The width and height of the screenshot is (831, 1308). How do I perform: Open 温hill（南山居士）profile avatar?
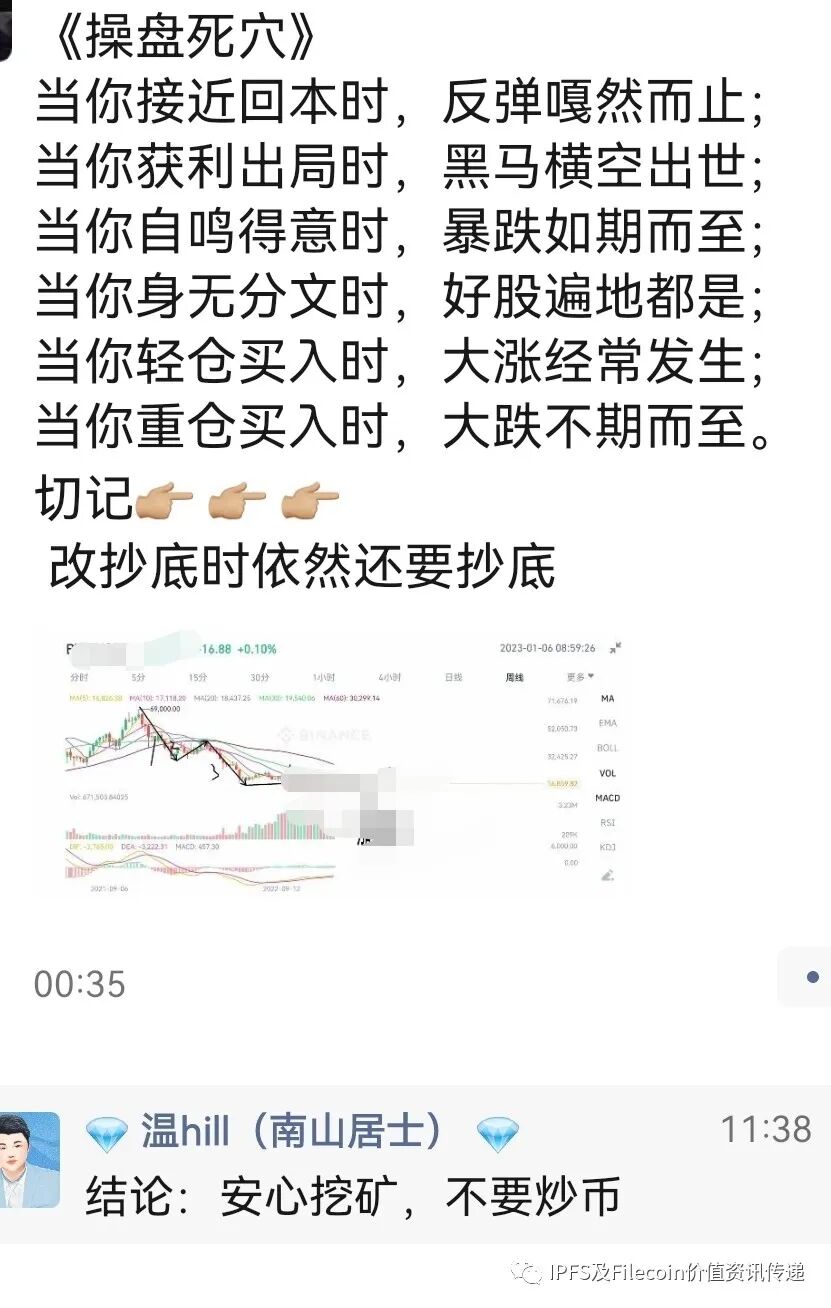tap(29, 1159)
